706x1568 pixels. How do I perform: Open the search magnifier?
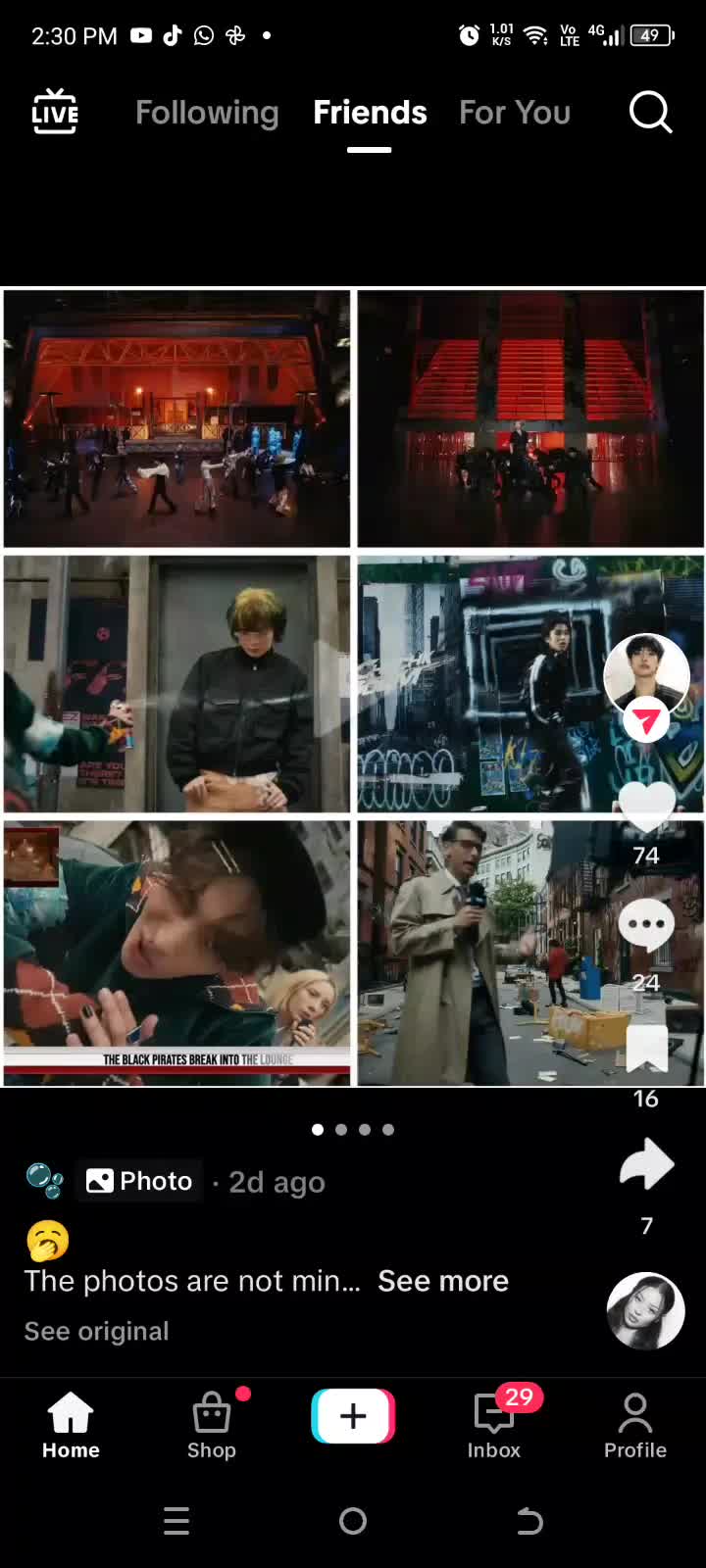click(650, 112)
